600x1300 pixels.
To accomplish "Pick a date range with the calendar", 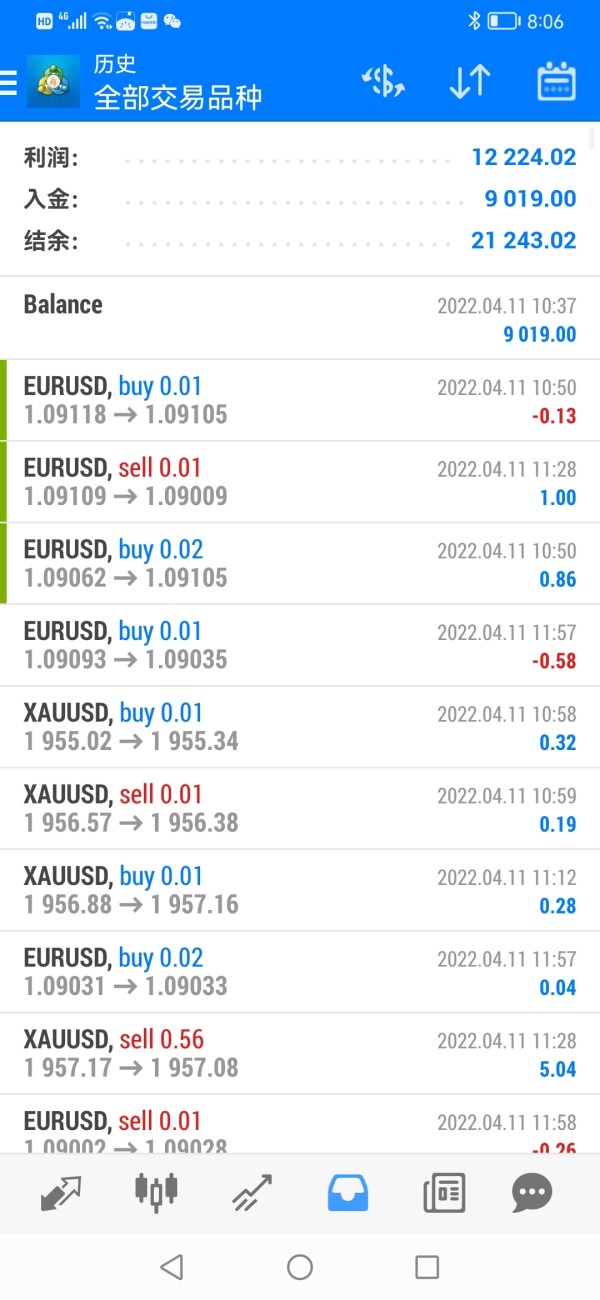I will point(556,83).
